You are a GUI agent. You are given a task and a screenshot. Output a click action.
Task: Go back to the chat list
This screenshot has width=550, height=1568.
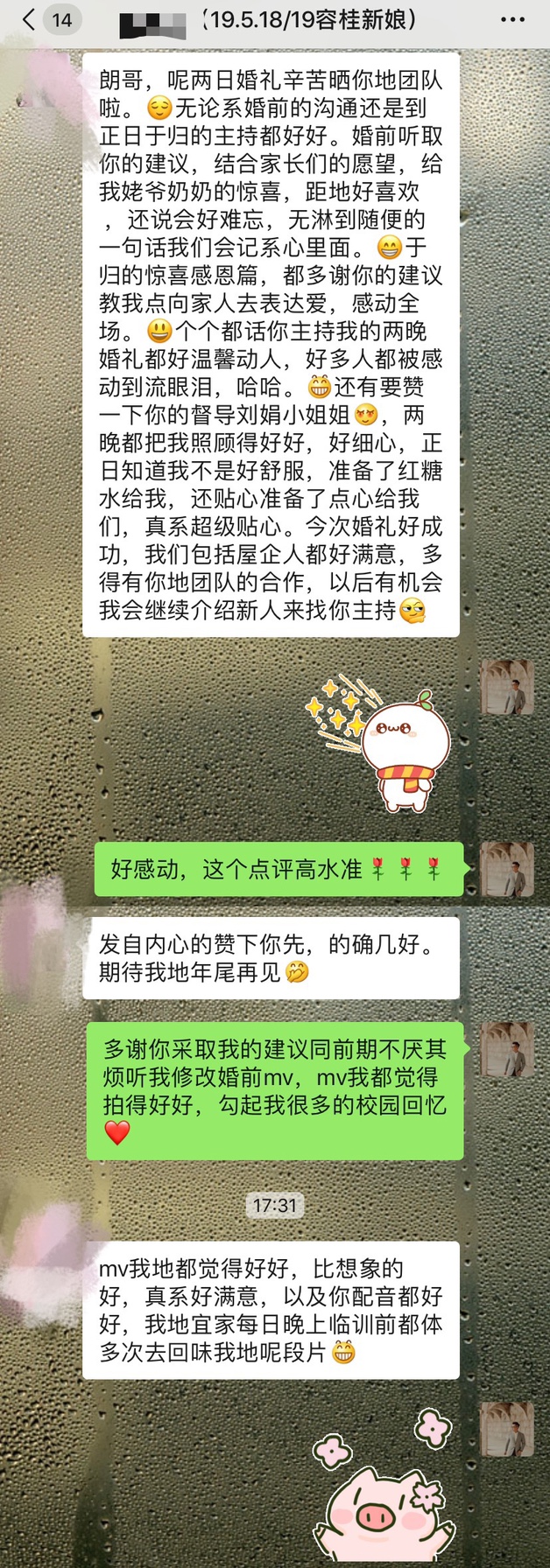tap(30, 19)
